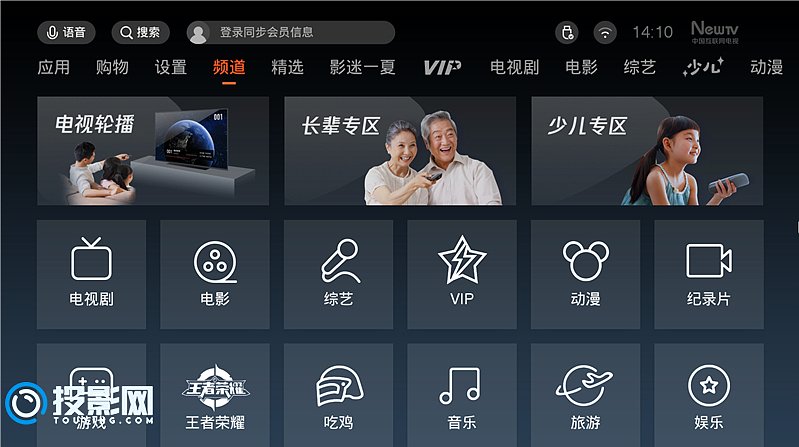The image size is (799, 447).
Task: Switch to the 应用 tab
Action: click(53, 68)
